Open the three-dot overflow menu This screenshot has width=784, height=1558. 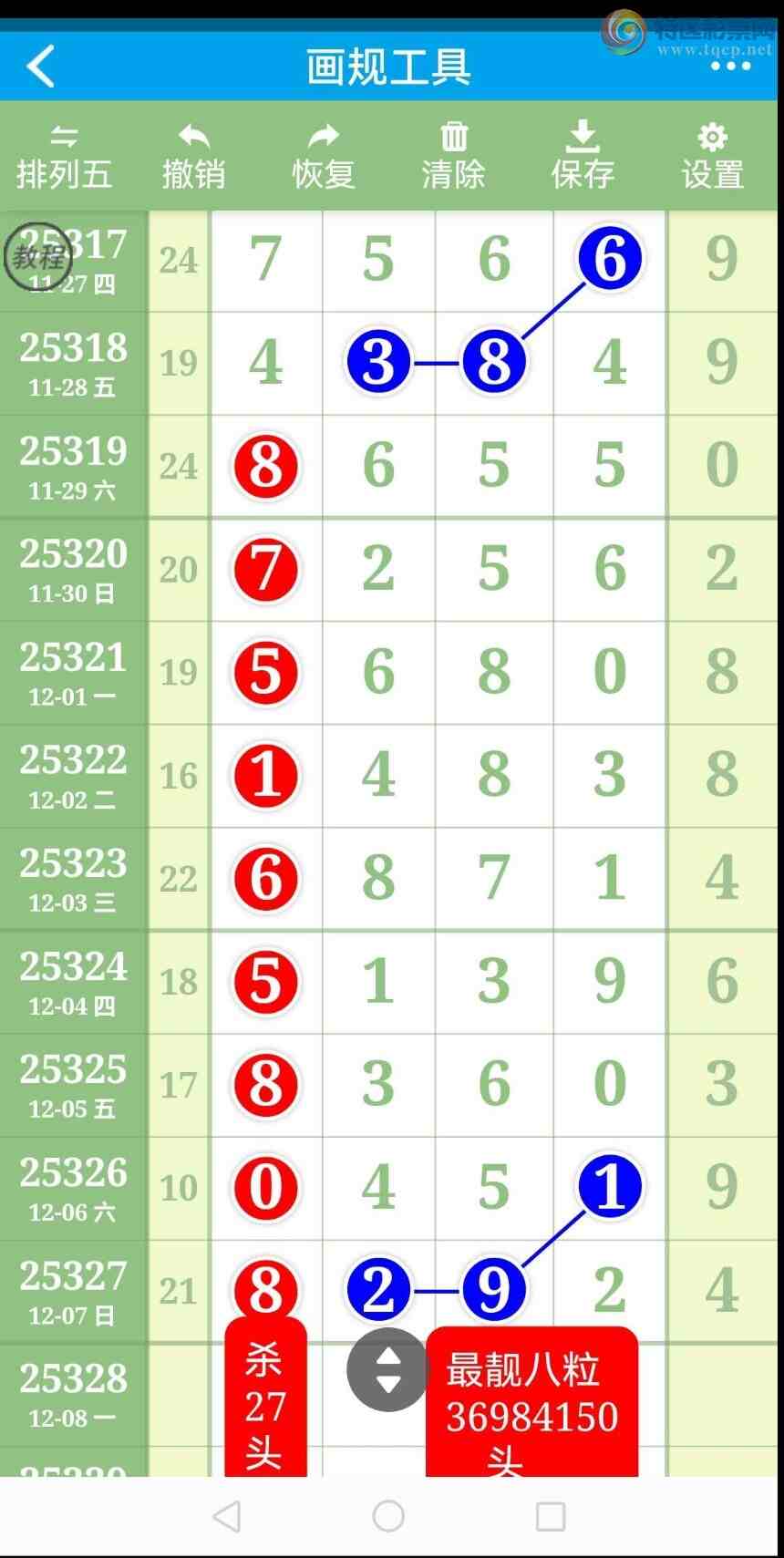(730, 67)
